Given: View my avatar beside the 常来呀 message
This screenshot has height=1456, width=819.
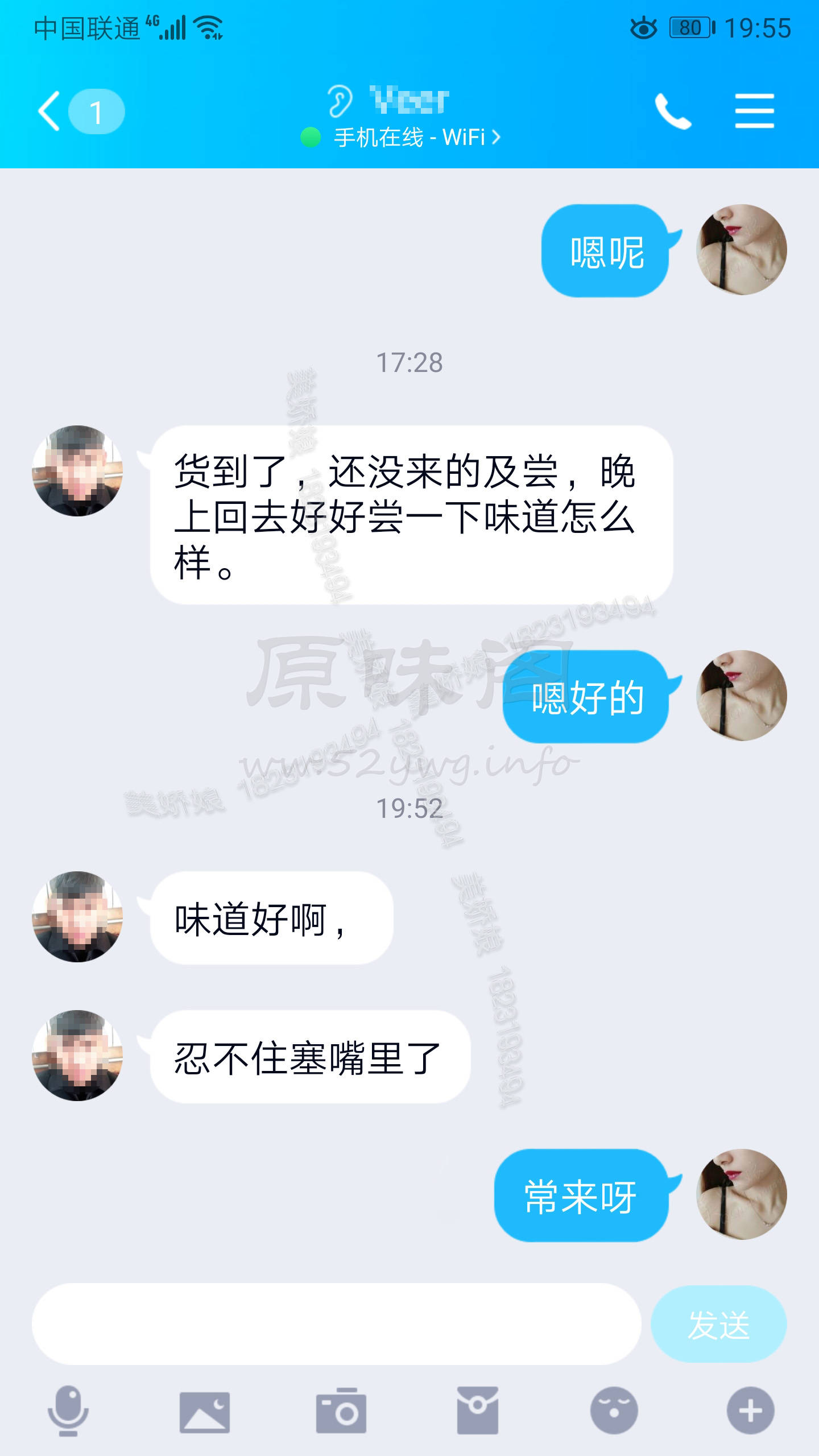Looking at the screenshot, I should click(x=742, y=1194).
